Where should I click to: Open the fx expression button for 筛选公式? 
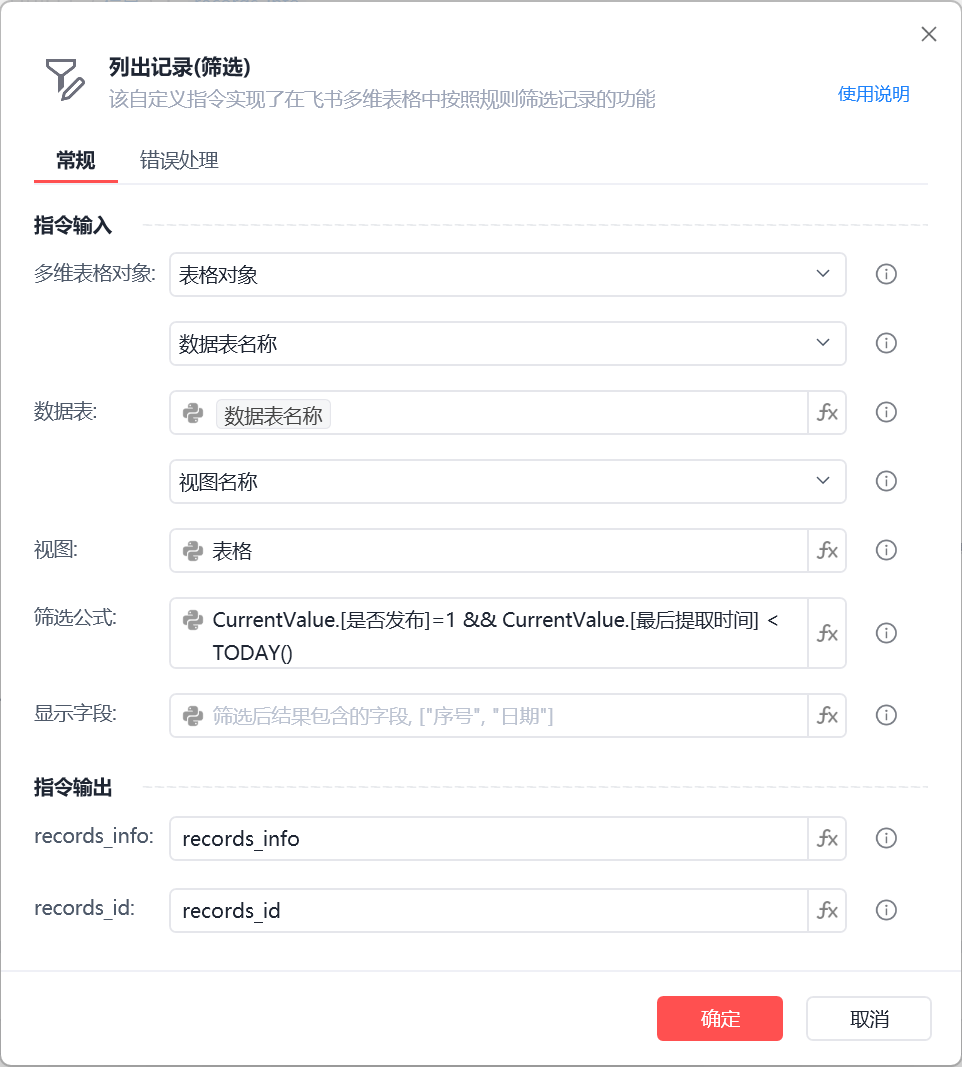pyautogui.click(x=827, y=633)
